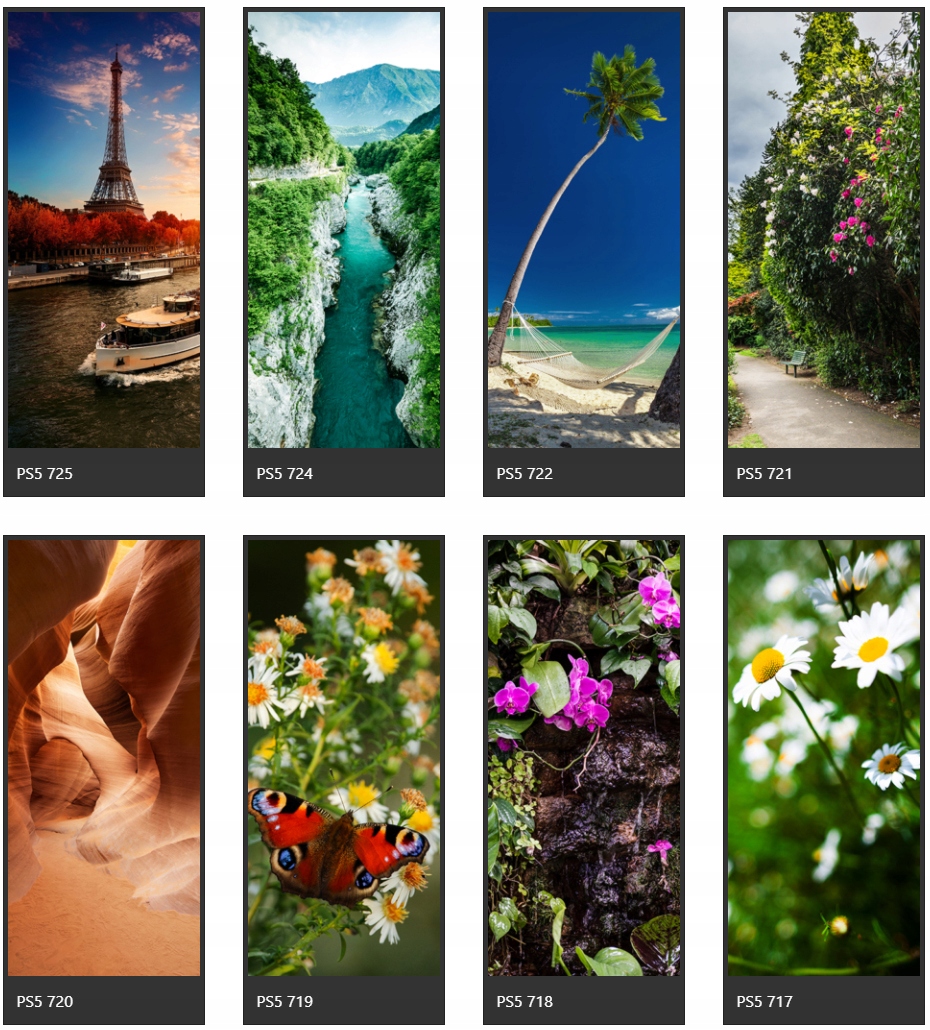Open the PS5 725 Eiffel Tower tile
The image size is (930, 1030).
[104, 230]
